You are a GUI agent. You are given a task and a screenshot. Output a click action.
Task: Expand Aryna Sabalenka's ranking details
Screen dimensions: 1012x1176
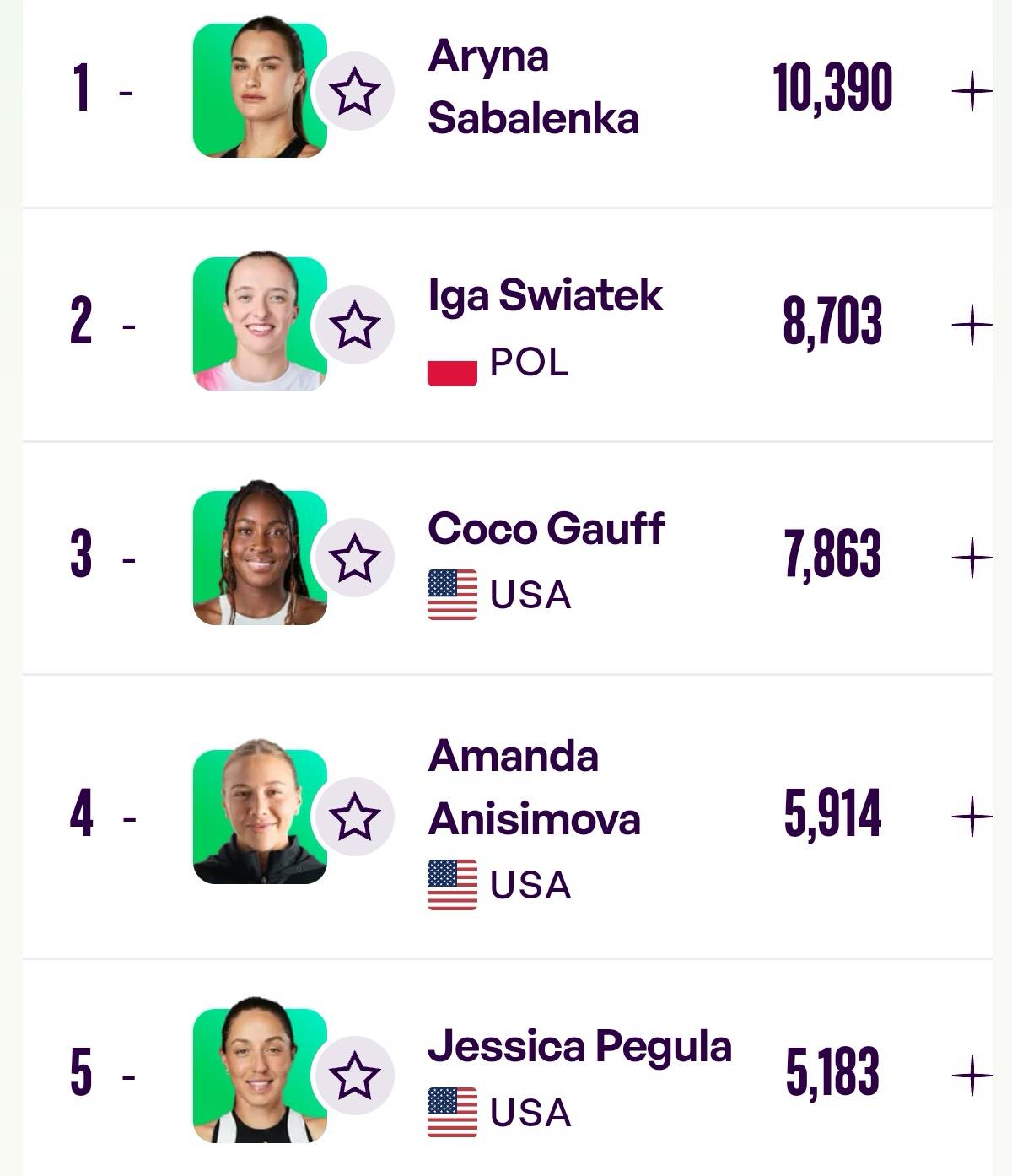971,92
